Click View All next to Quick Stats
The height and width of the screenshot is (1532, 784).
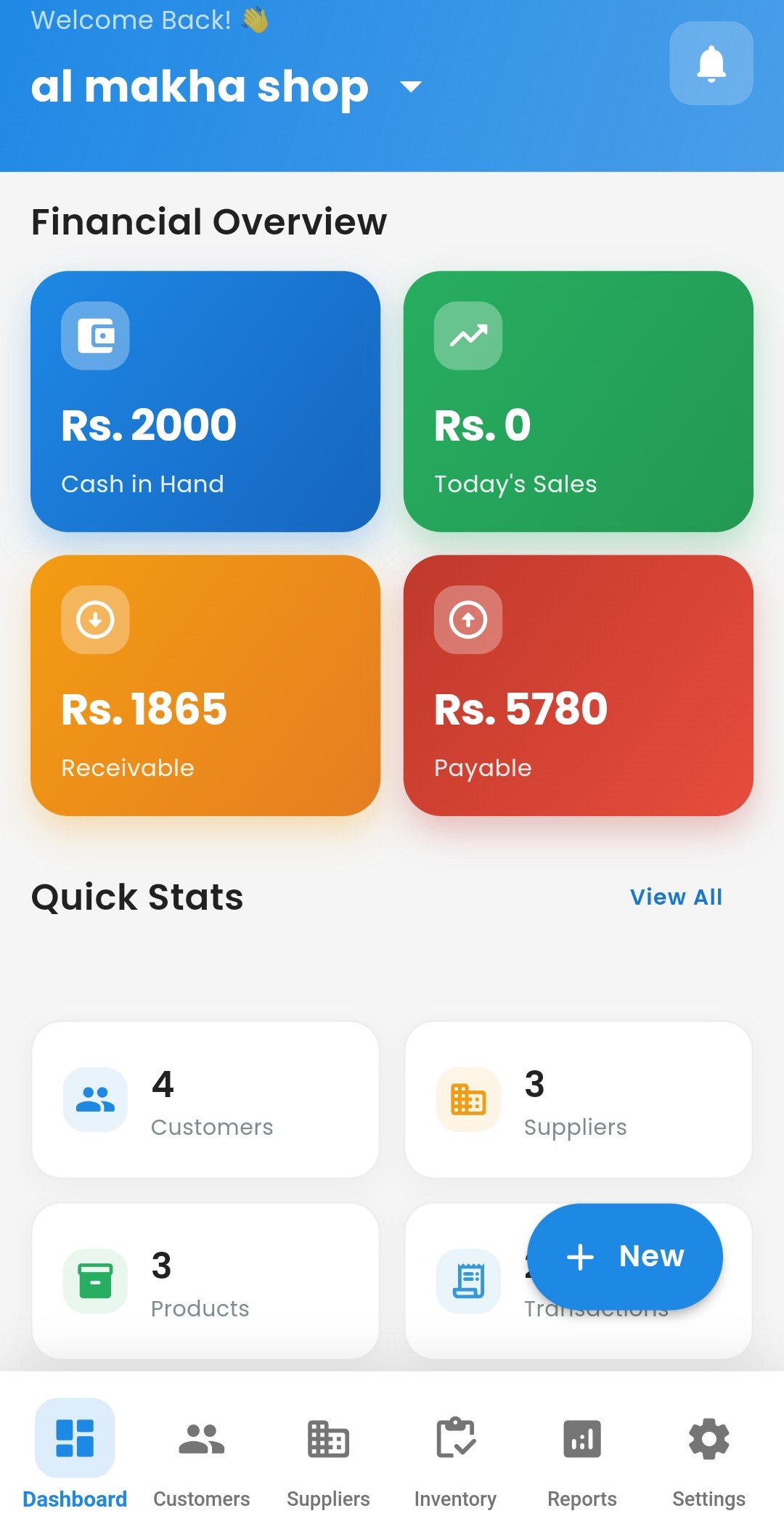click(x=675, y=897)
